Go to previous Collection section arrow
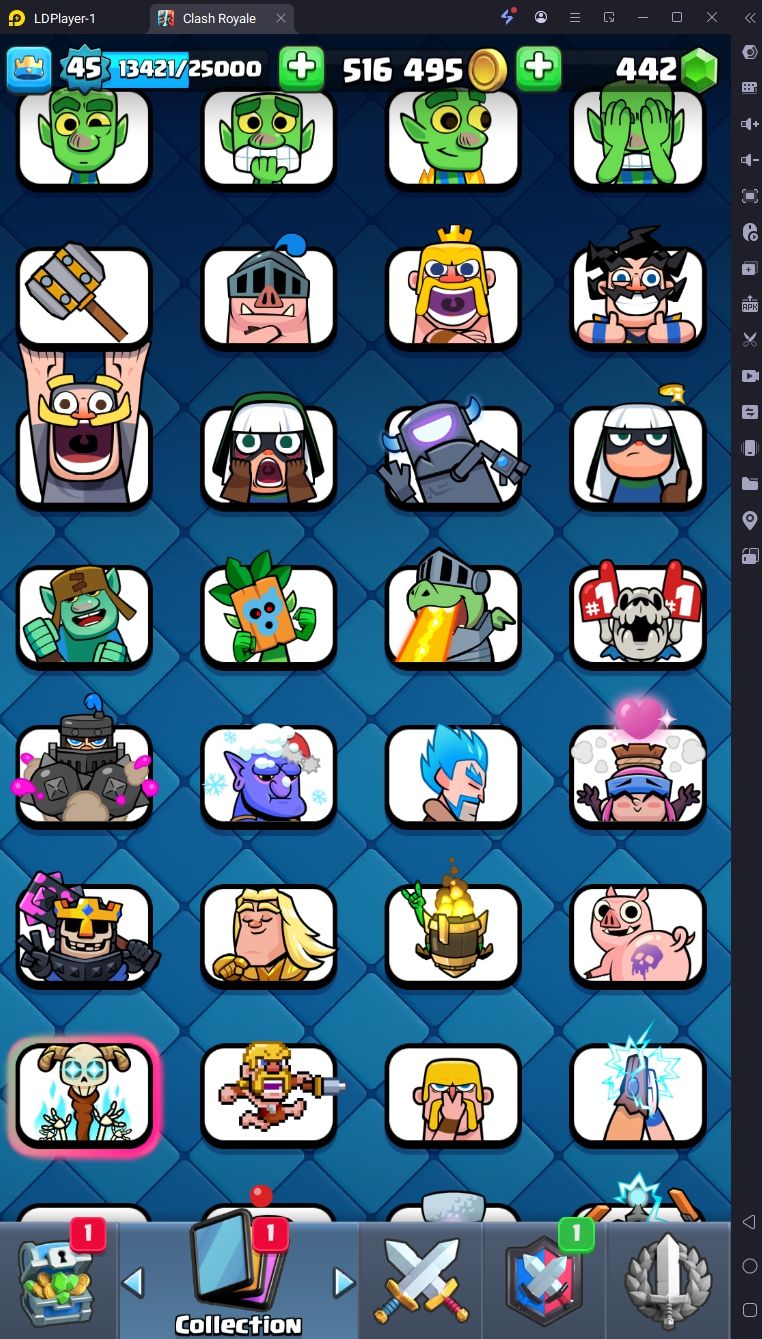The image size is (762, 1339). click(x=133, y=1282)
